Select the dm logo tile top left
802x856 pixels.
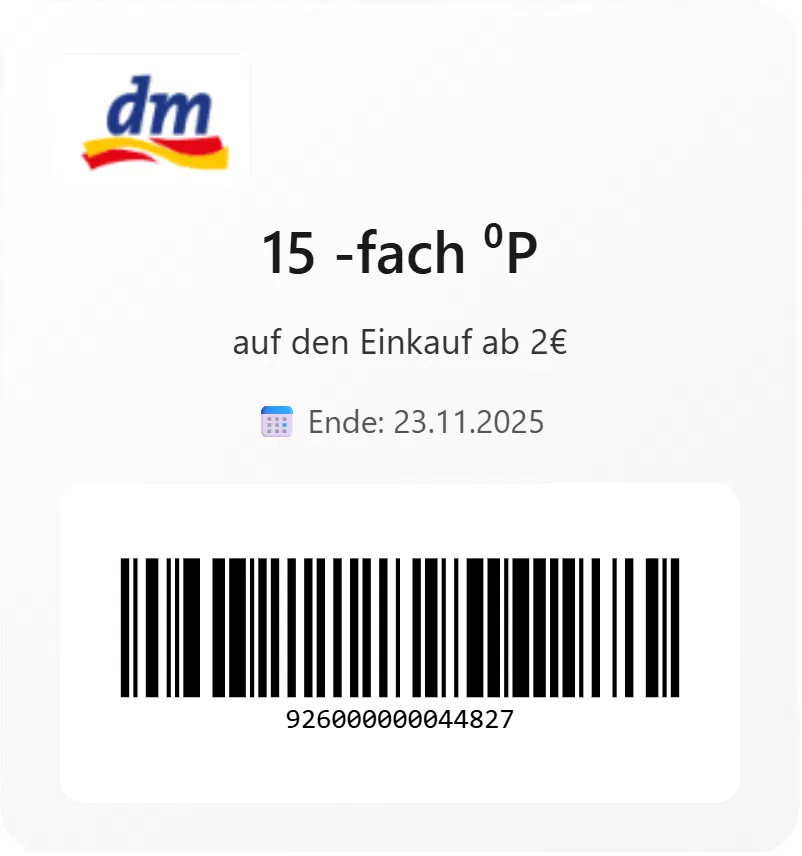click(x=155, y=115)
